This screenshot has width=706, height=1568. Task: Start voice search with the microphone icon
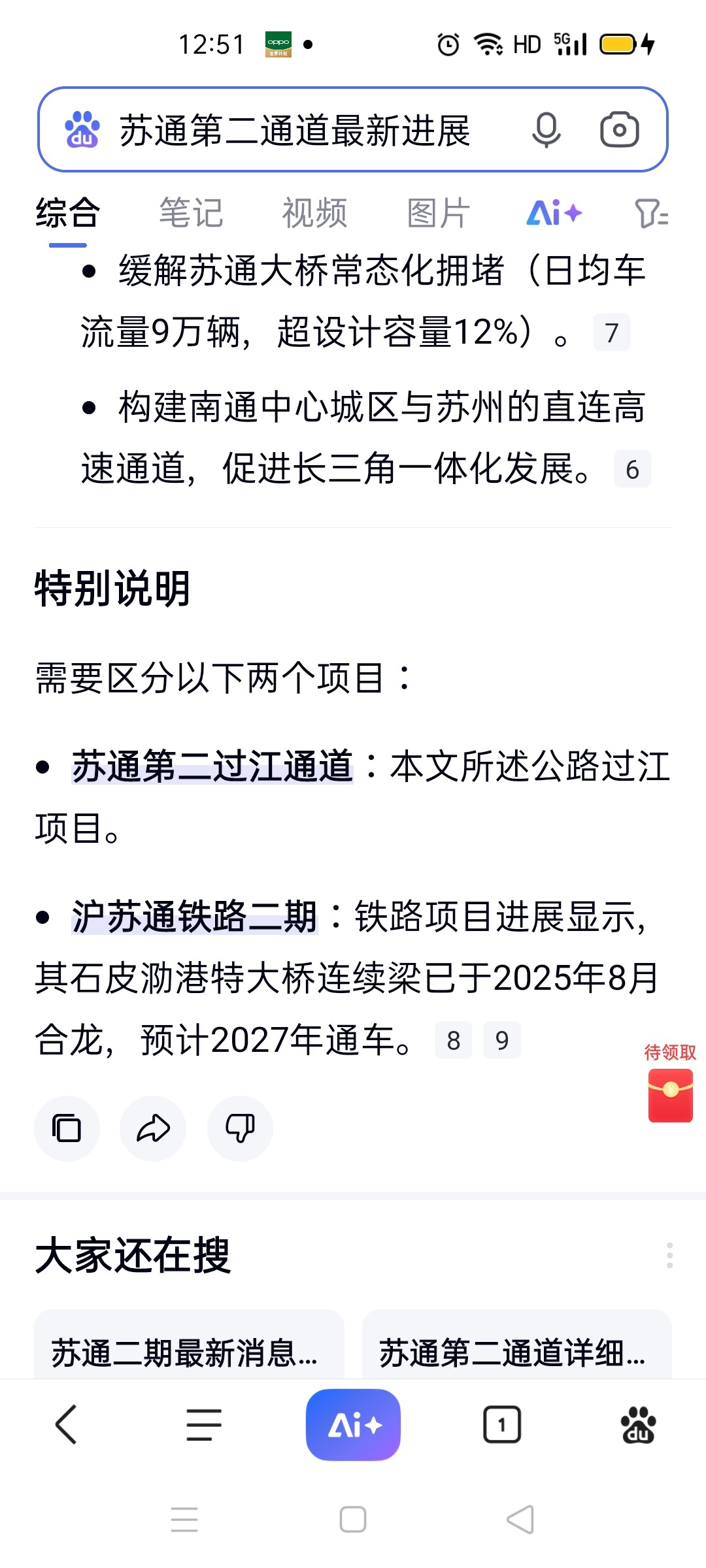(546, 130)
